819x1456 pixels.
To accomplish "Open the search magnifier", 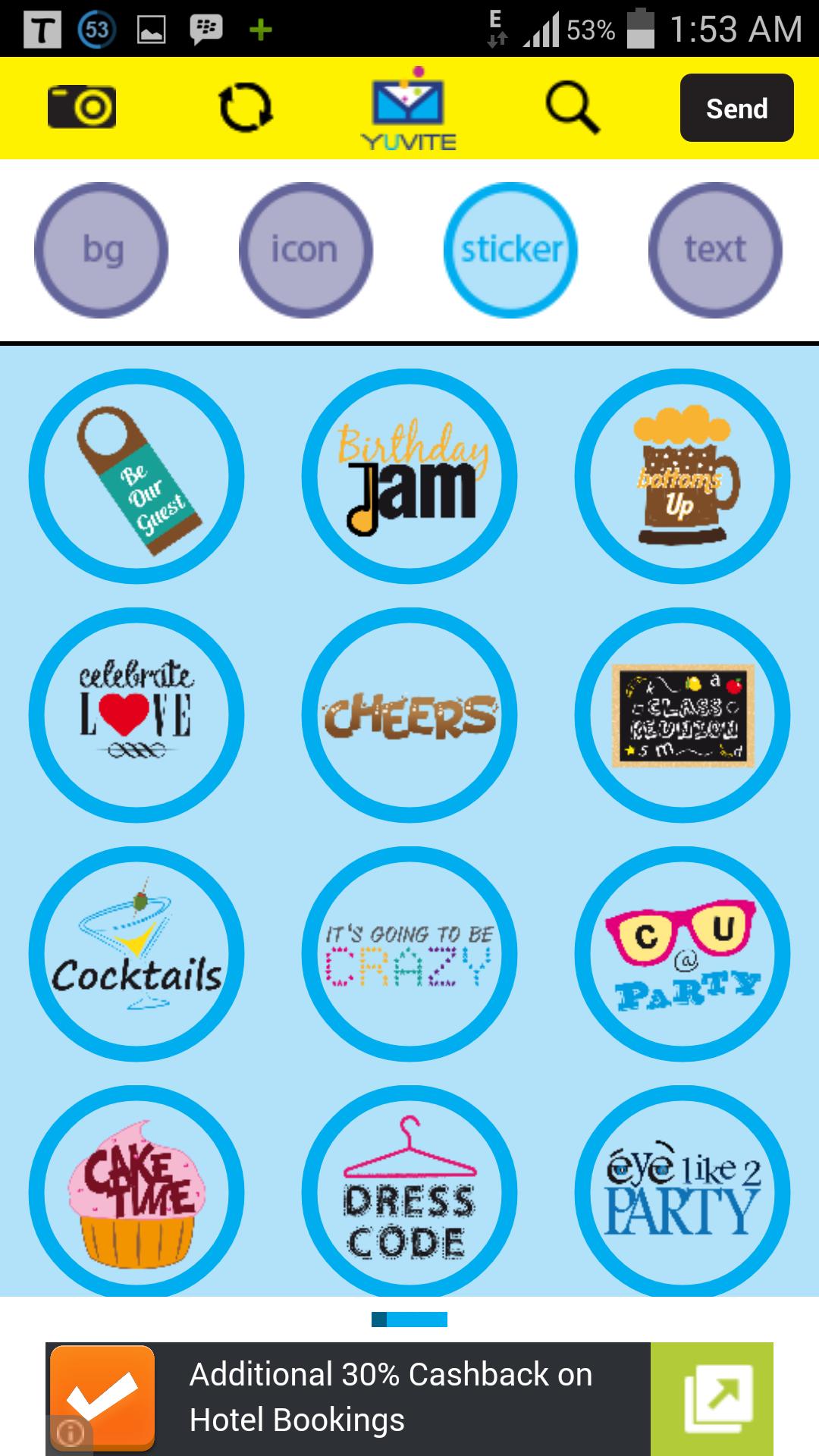I will [573, 108].
